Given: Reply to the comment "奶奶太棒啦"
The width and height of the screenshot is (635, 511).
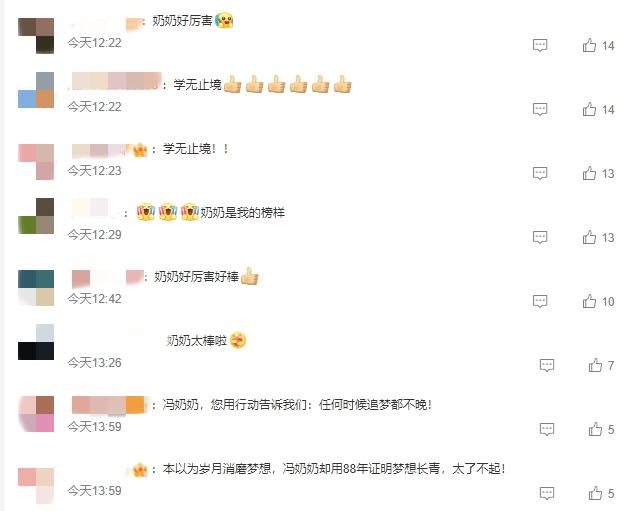Looking at the screenshot, I should (546, 366).
